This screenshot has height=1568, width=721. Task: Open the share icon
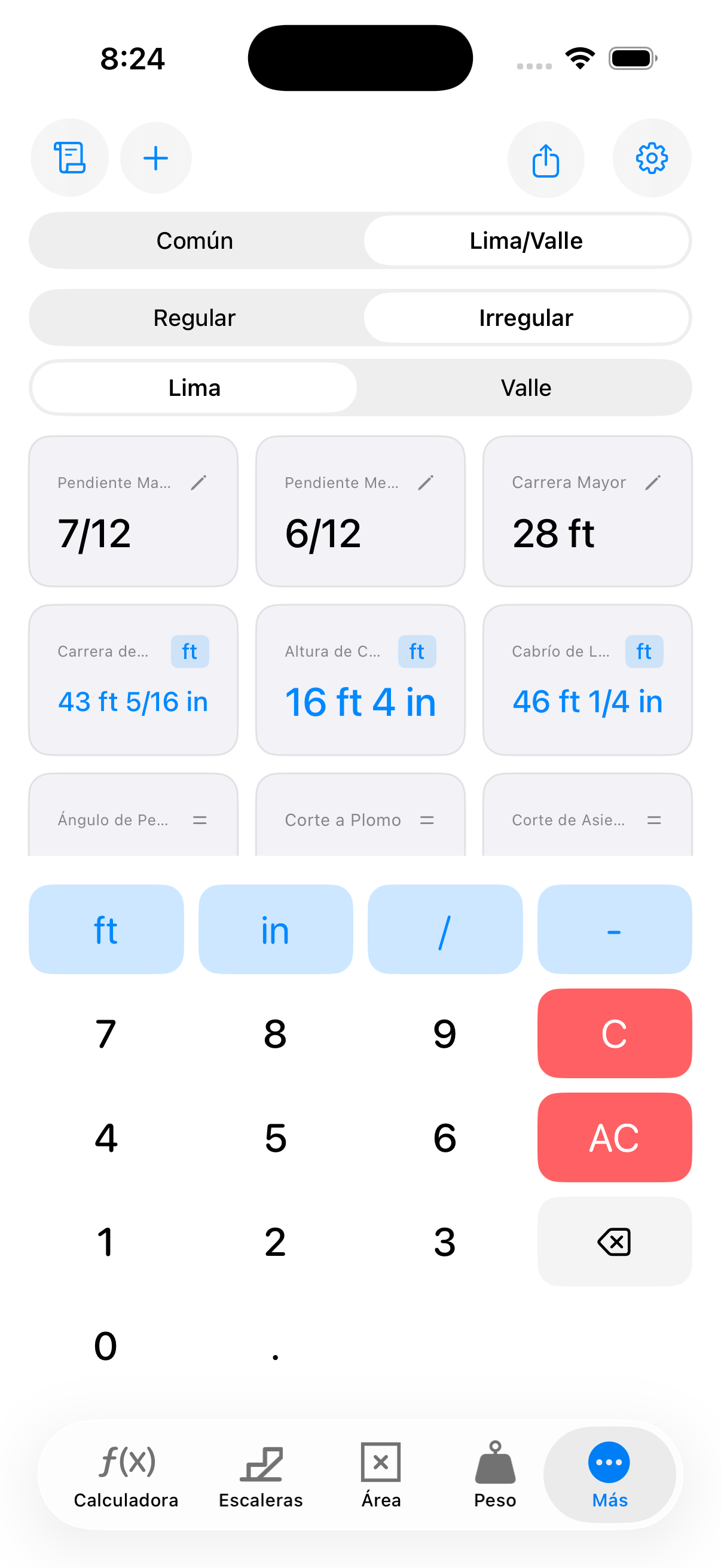(x=546, y=159)
